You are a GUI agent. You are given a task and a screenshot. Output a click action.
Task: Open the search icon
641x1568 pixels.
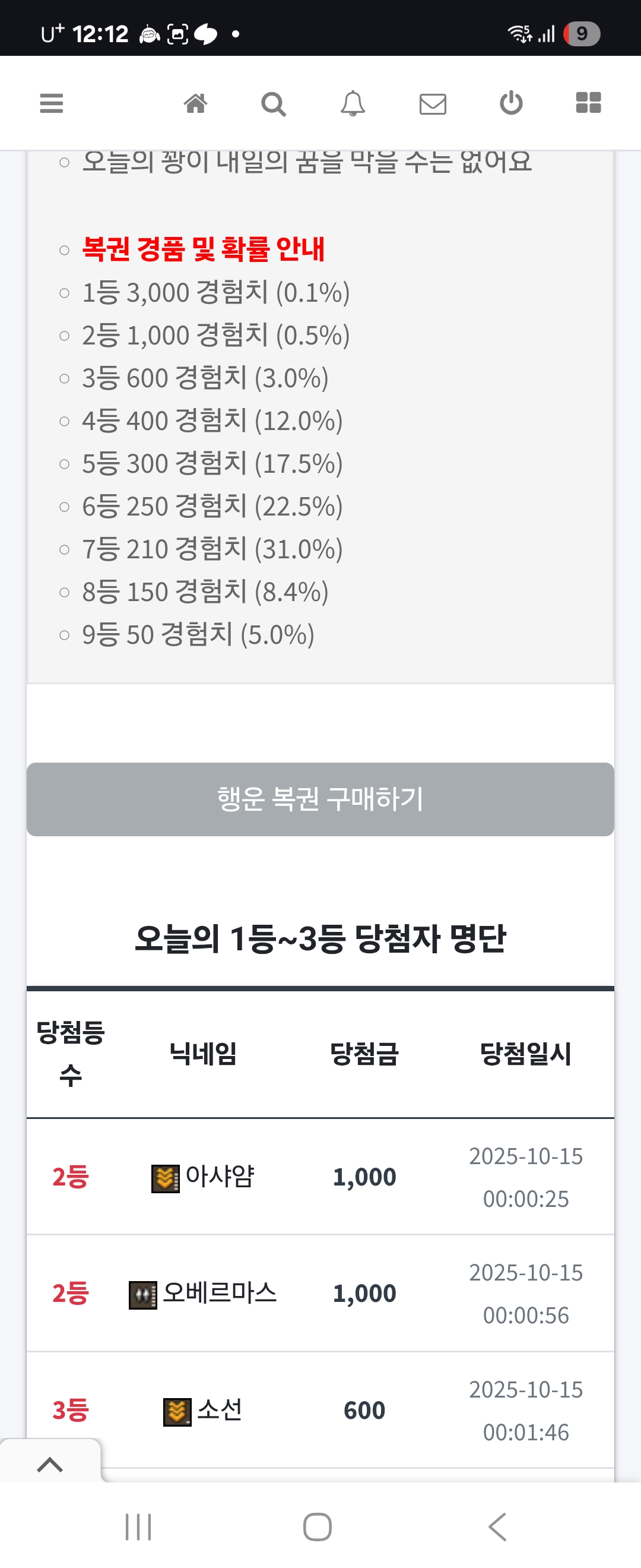[x=273, y=103]
